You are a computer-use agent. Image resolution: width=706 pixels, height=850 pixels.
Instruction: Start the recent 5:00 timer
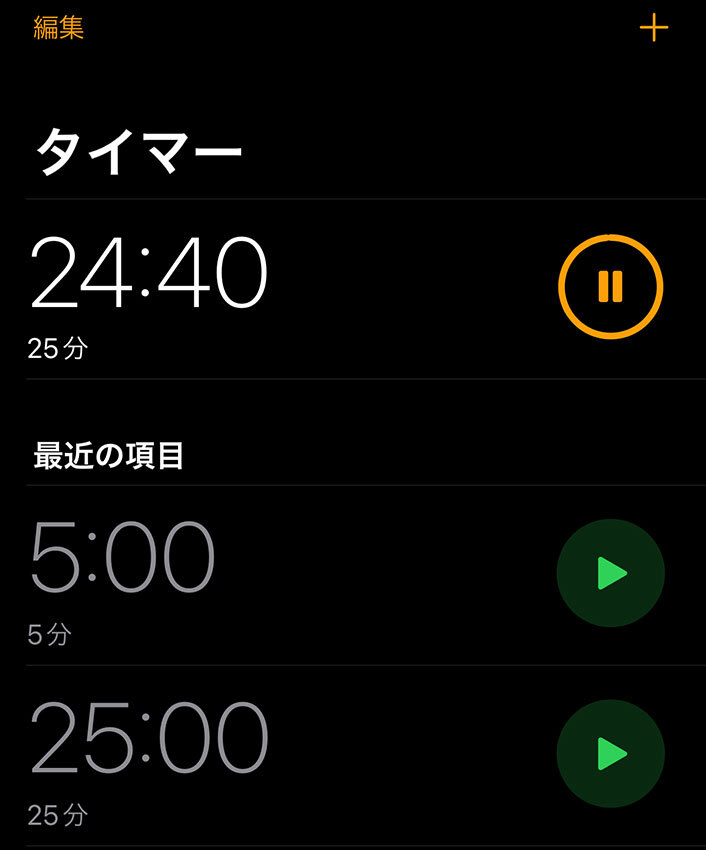click(610, 573)
